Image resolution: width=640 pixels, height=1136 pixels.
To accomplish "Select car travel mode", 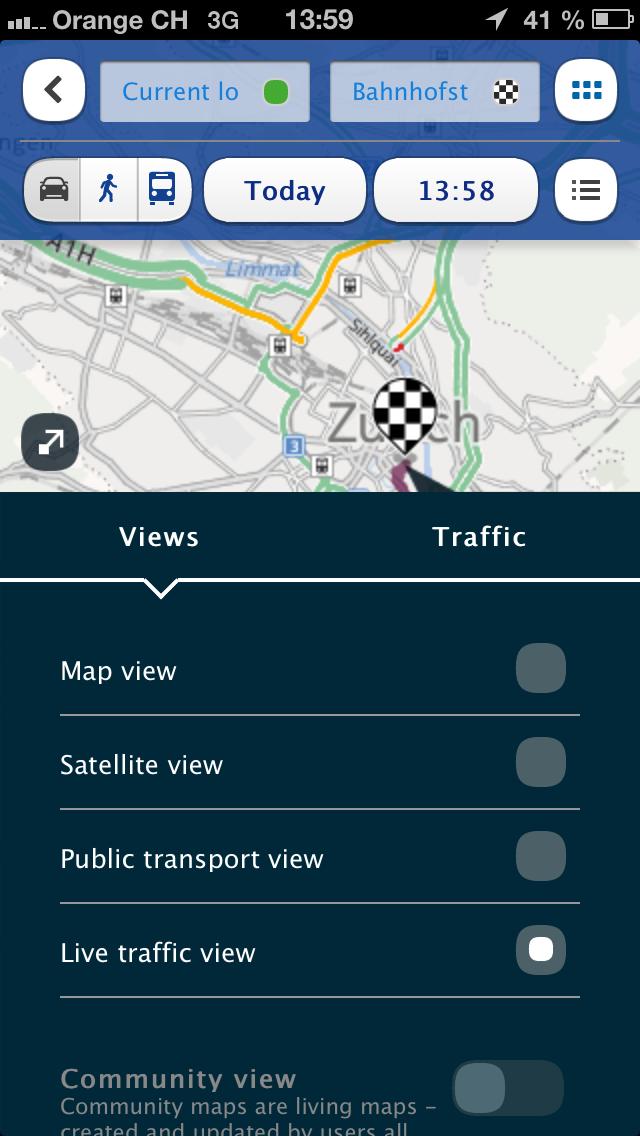I will [x=53, y=190].
